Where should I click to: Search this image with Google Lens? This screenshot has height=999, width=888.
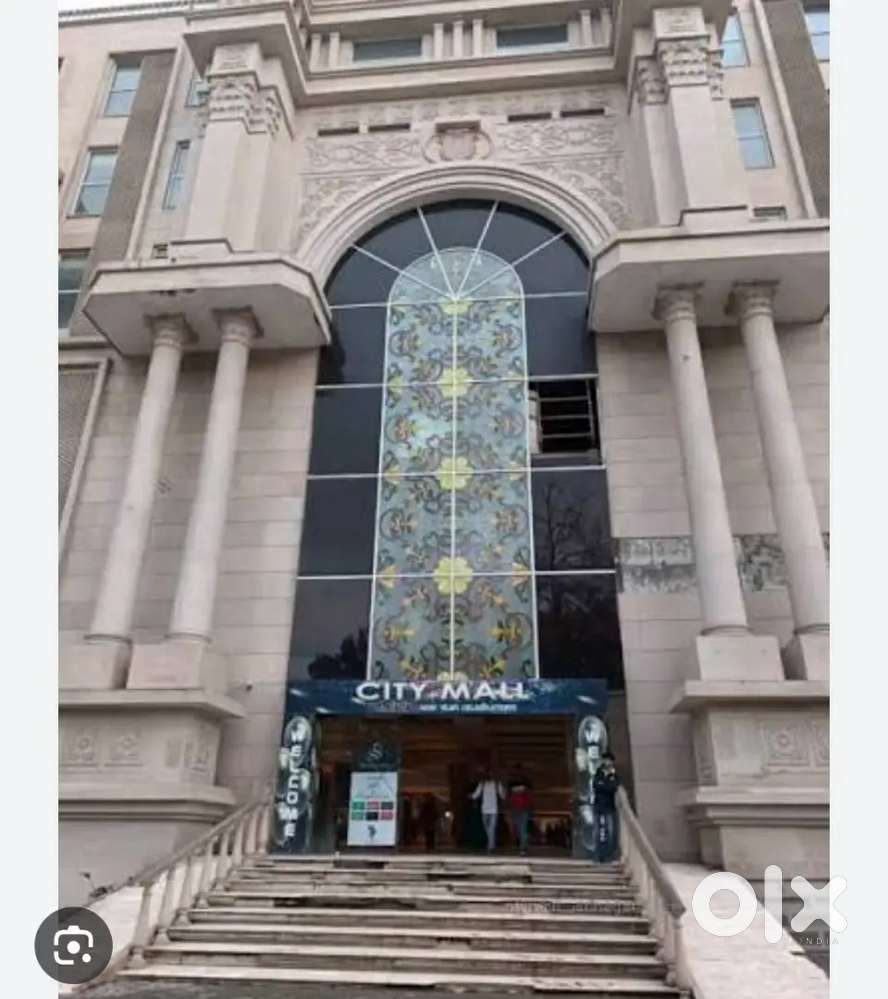pos(73,945)
